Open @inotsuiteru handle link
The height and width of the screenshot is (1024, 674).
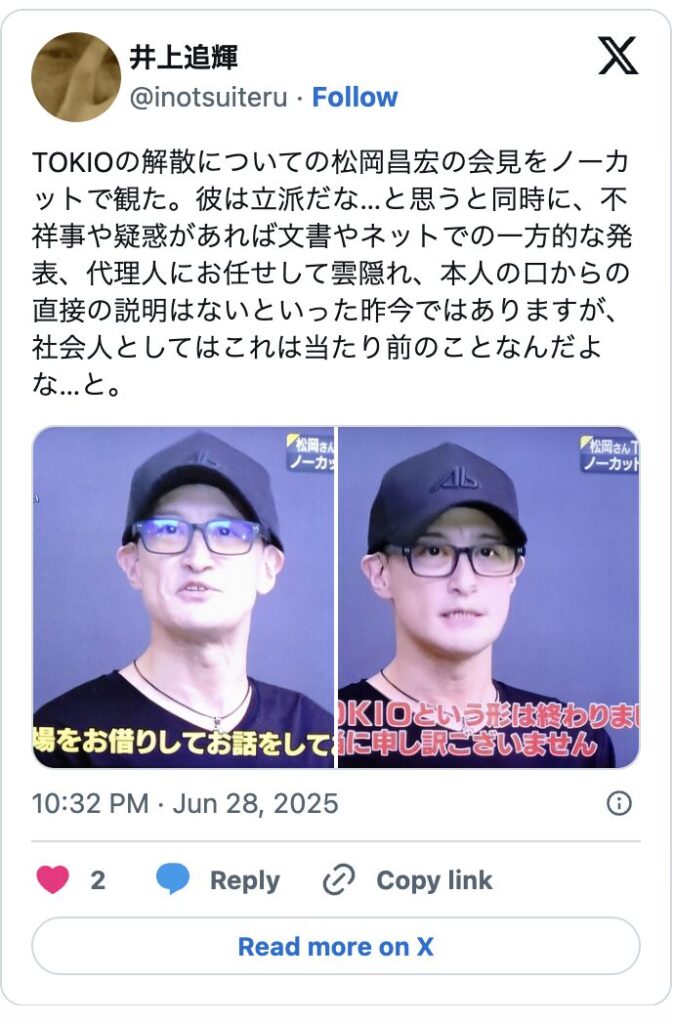tap(209, 97)
